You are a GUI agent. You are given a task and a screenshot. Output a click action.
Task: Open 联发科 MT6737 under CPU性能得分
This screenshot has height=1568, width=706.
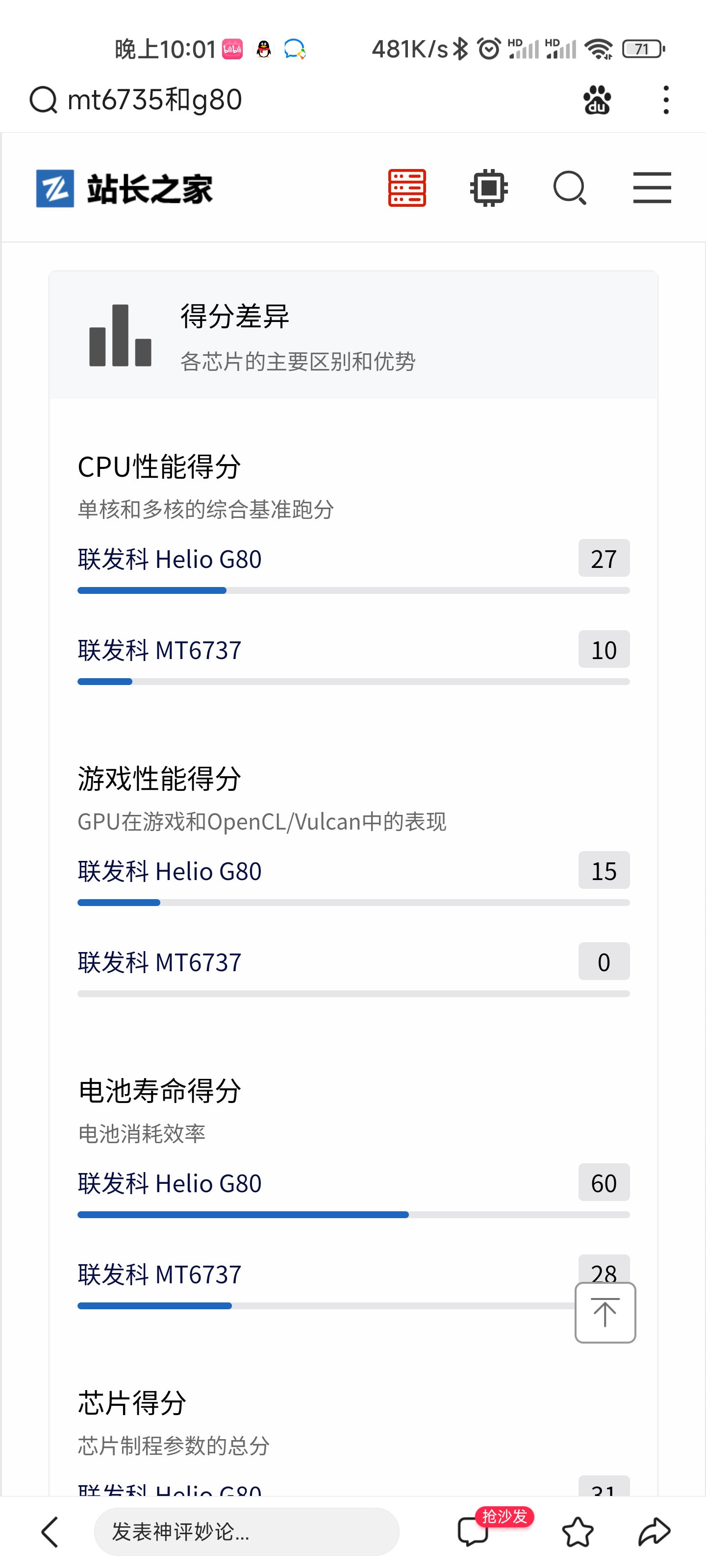[x=160, y=650]
